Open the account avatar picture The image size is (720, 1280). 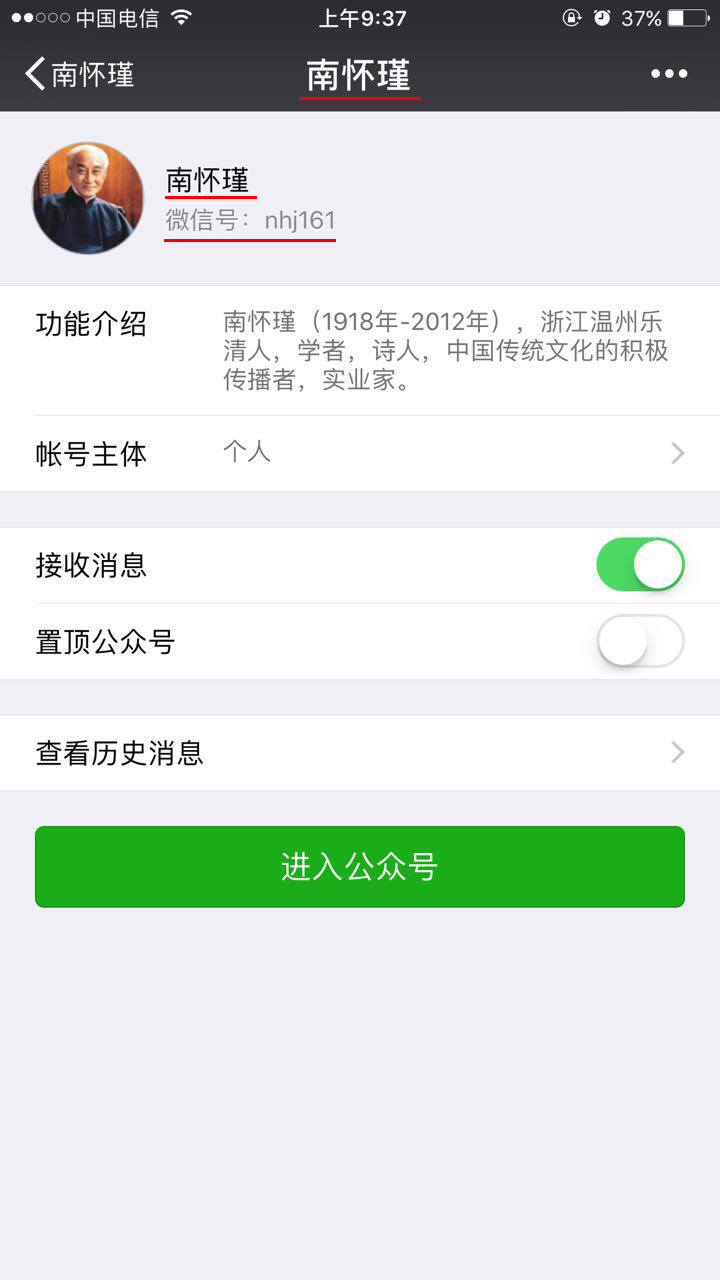(x=88, y=198)
